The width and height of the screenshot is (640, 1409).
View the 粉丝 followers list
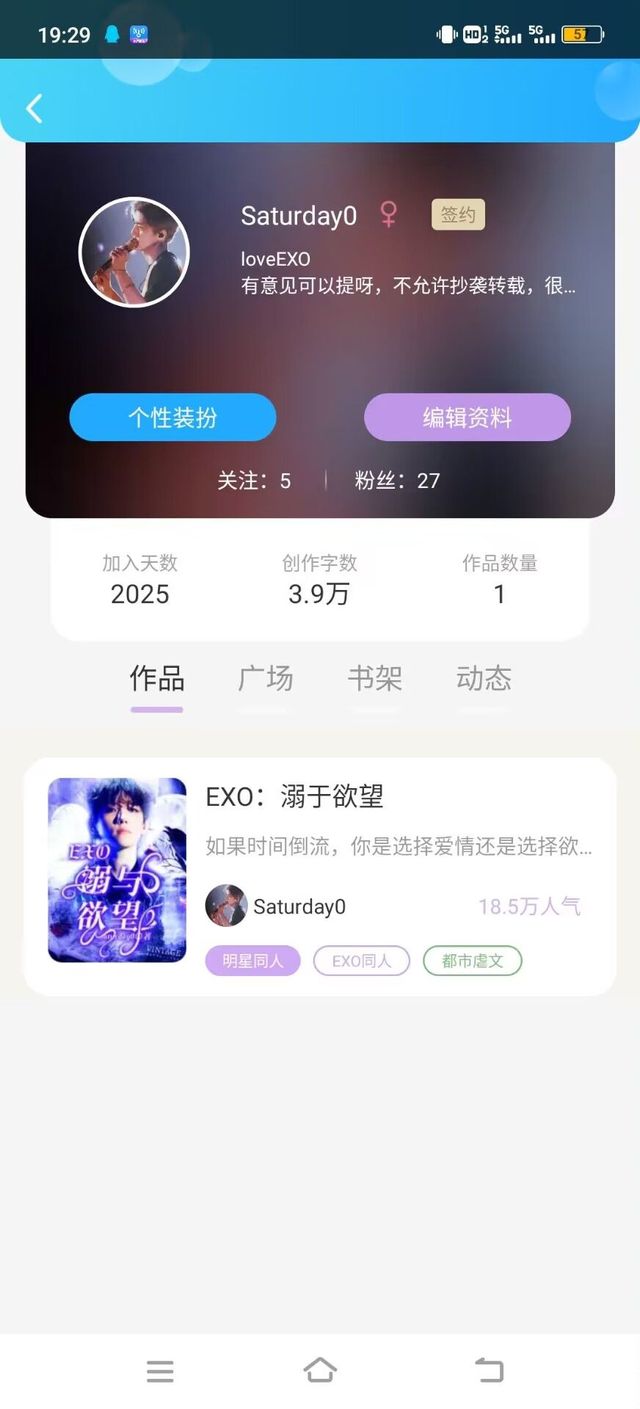[x=397, y=481]
